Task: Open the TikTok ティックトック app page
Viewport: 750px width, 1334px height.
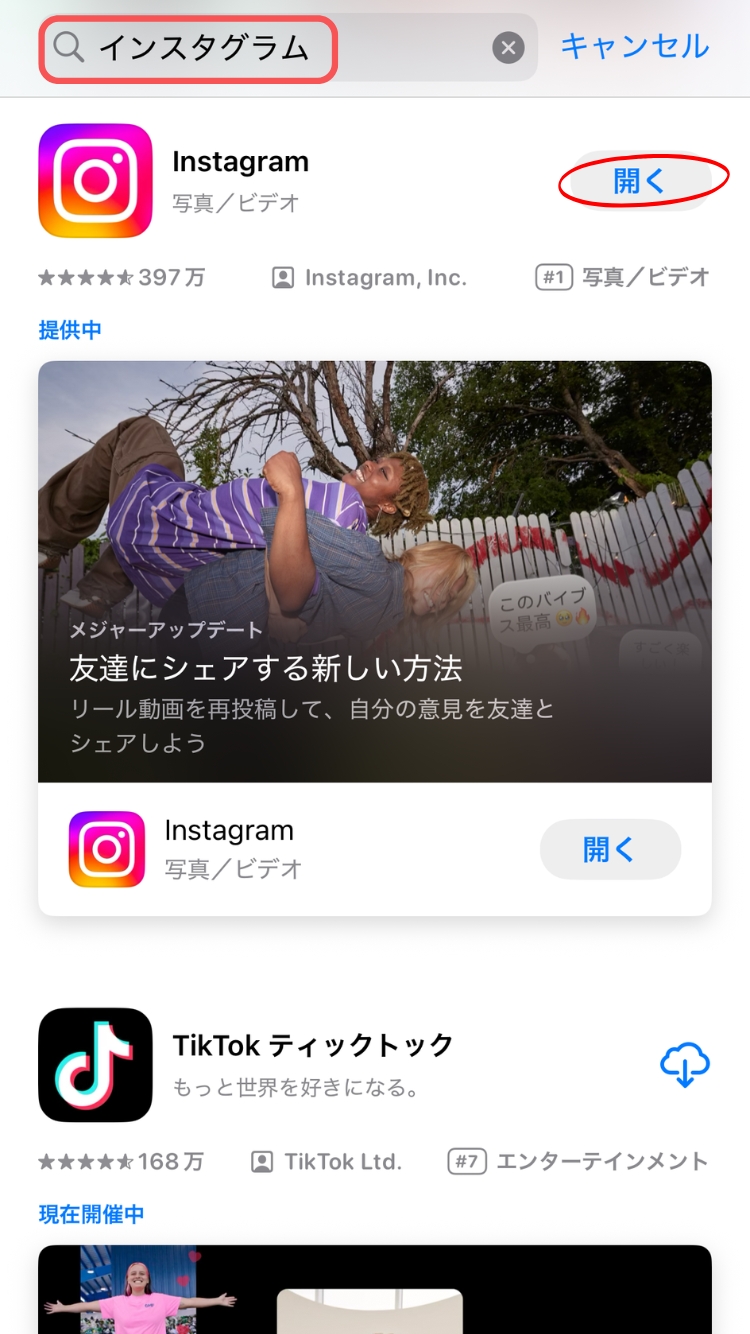Action: [312, 1064]
